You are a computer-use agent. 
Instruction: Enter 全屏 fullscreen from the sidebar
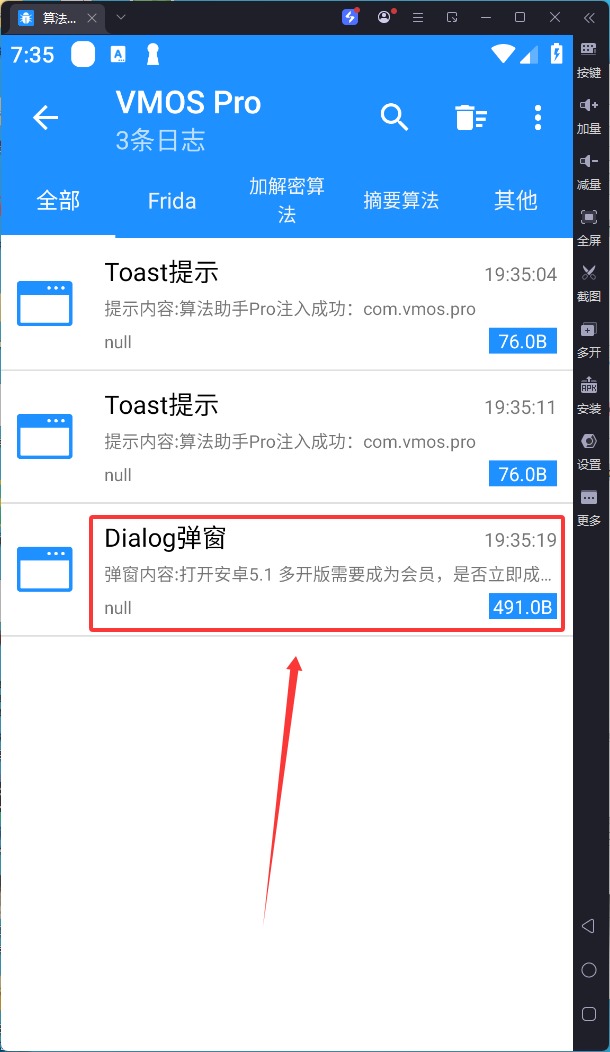[589, 227]
